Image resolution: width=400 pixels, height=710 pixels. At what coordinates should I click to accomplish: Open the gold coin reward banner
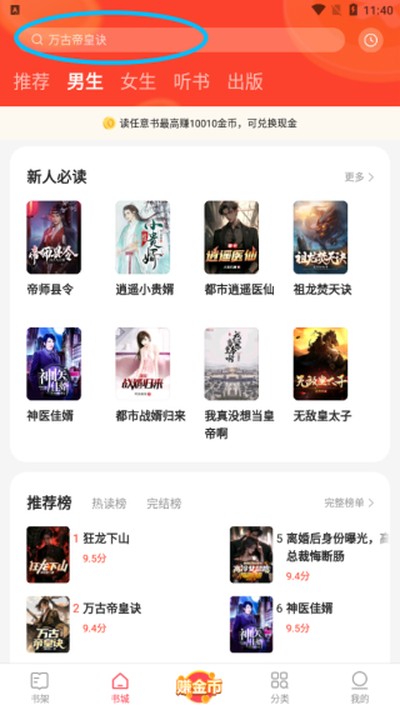click(200, 123)
